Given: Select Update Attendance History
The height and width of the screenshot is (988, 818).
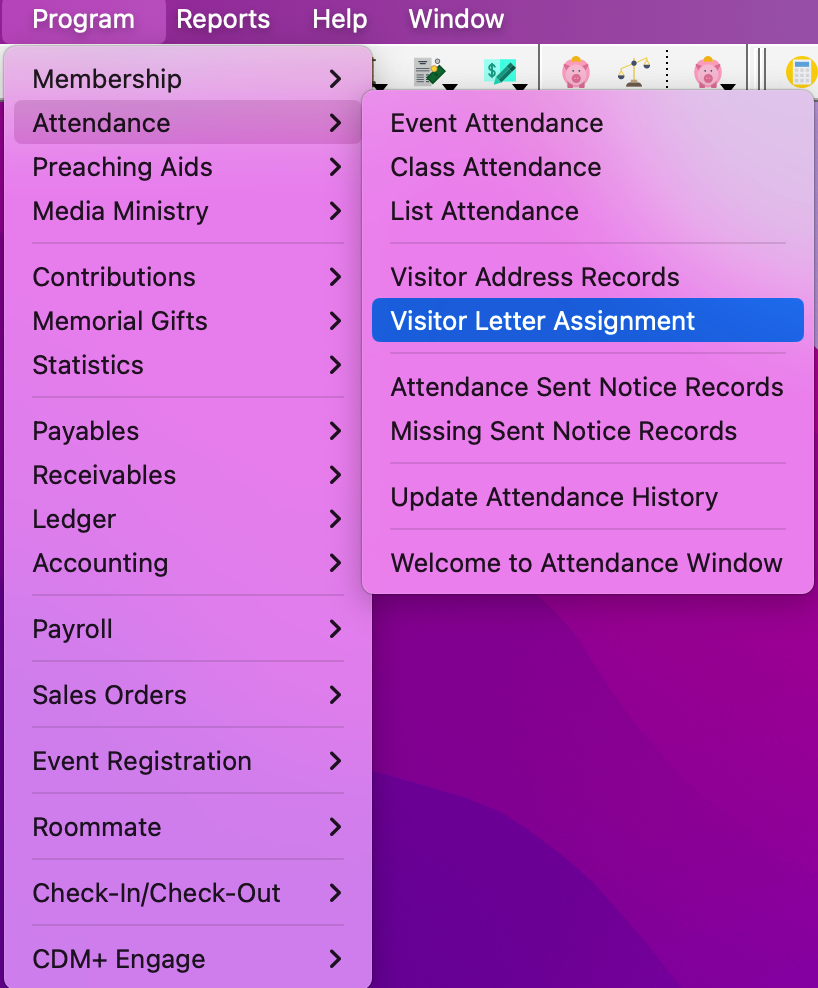Looking at the screenshot, I should coord(554,497).
